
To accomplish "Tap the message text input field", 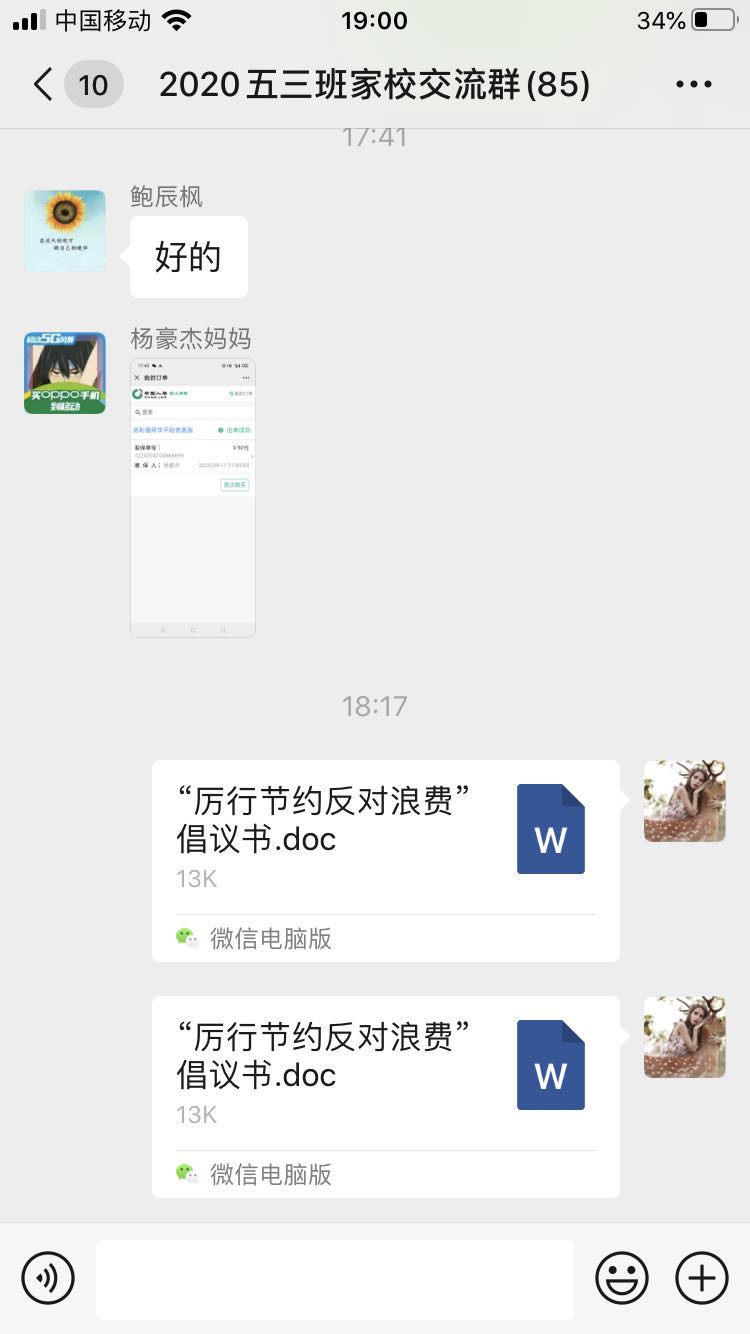I will pyautogui.click(x=334, y=1279).
